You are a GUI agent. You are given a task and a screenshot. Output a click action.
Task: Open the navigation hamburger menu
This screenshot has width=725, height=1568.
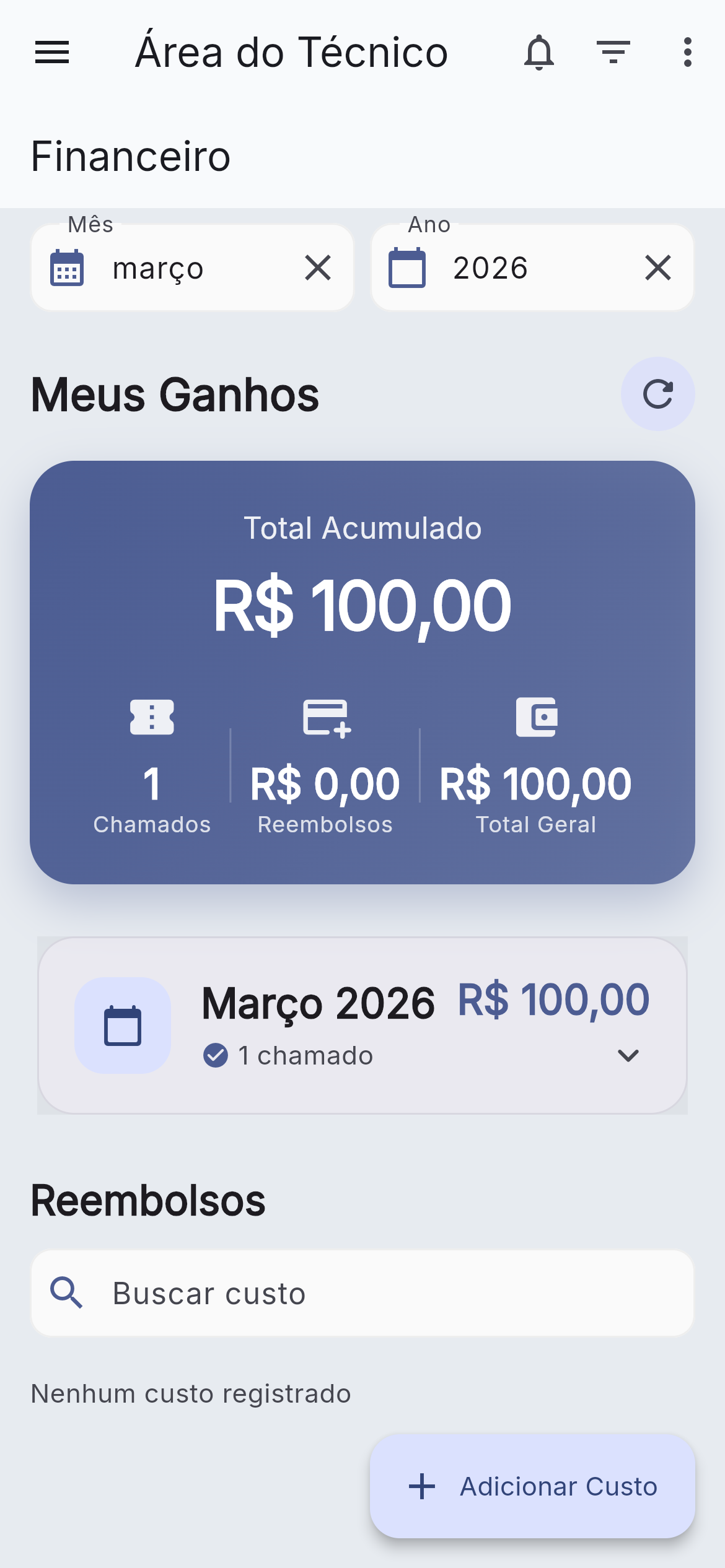tap(52, 53)
